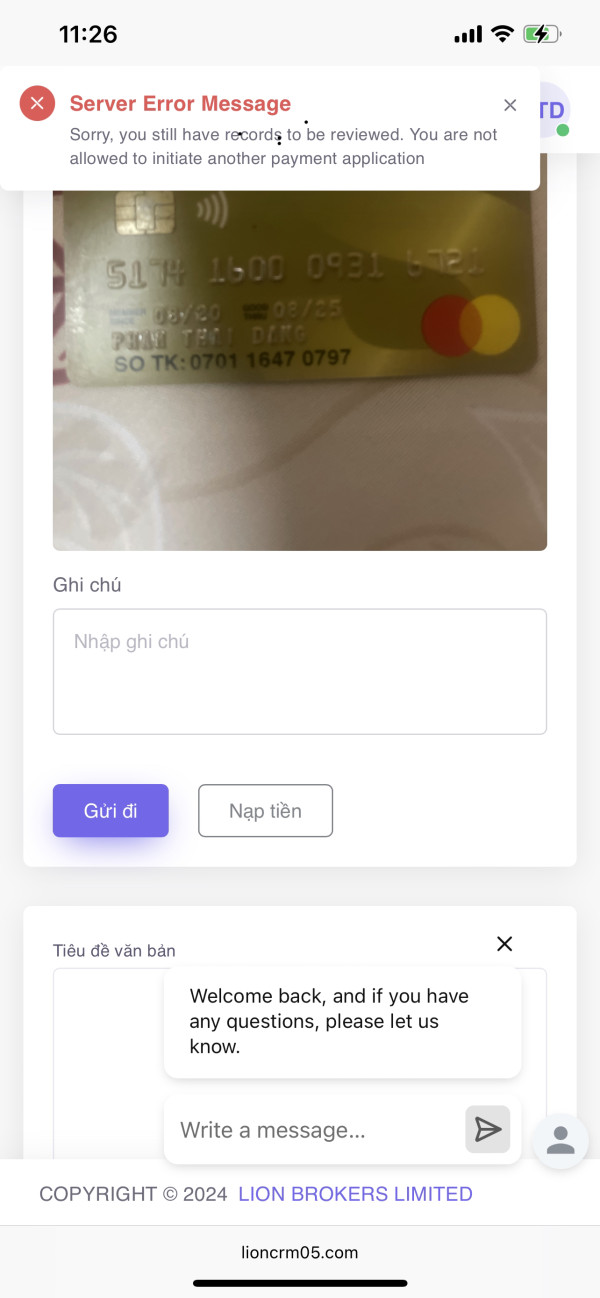Close the welcome chat popup

click(505, 943)
